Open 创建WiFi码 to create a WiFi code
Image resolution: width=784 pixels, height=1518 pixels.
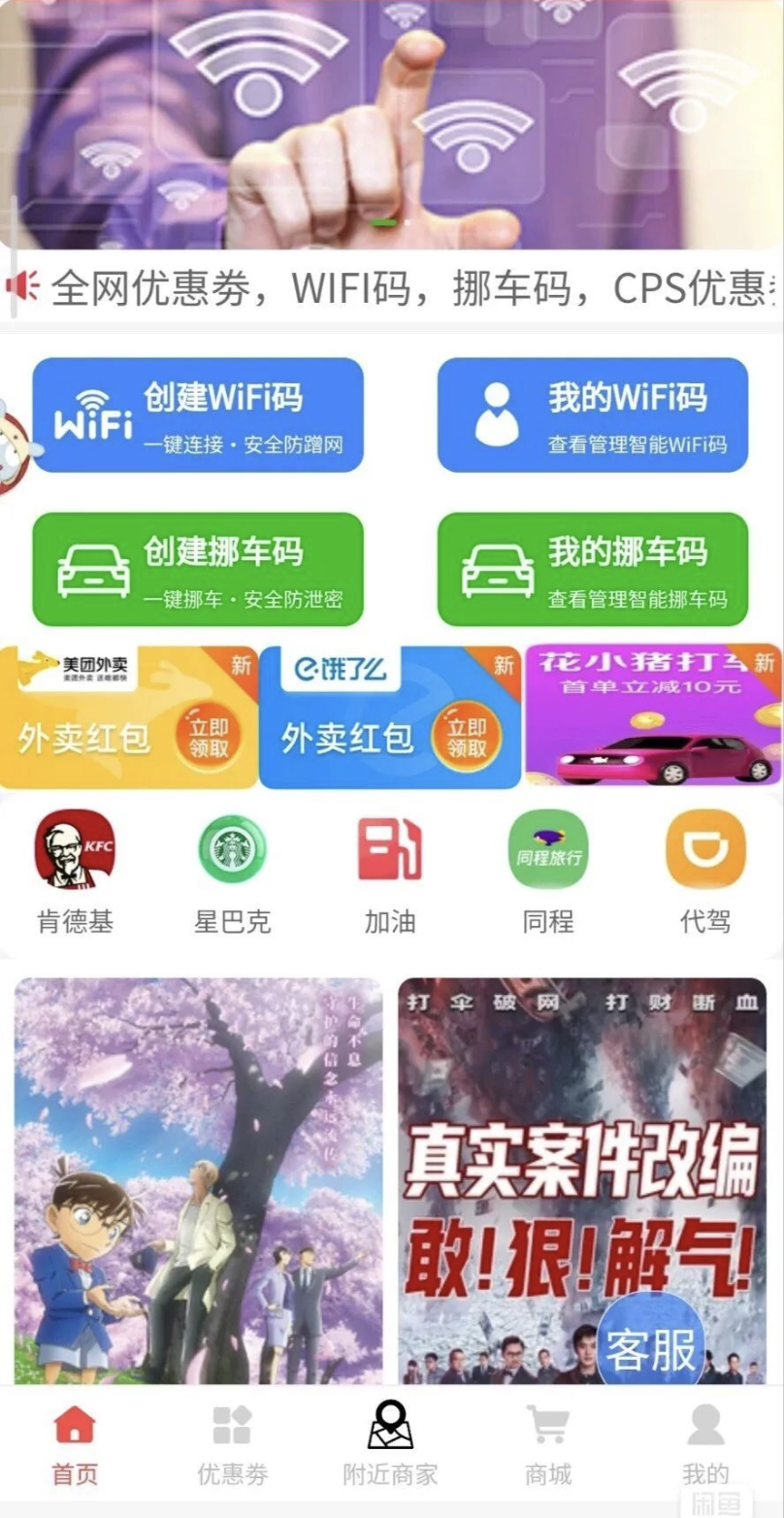[x=199, y=415]
